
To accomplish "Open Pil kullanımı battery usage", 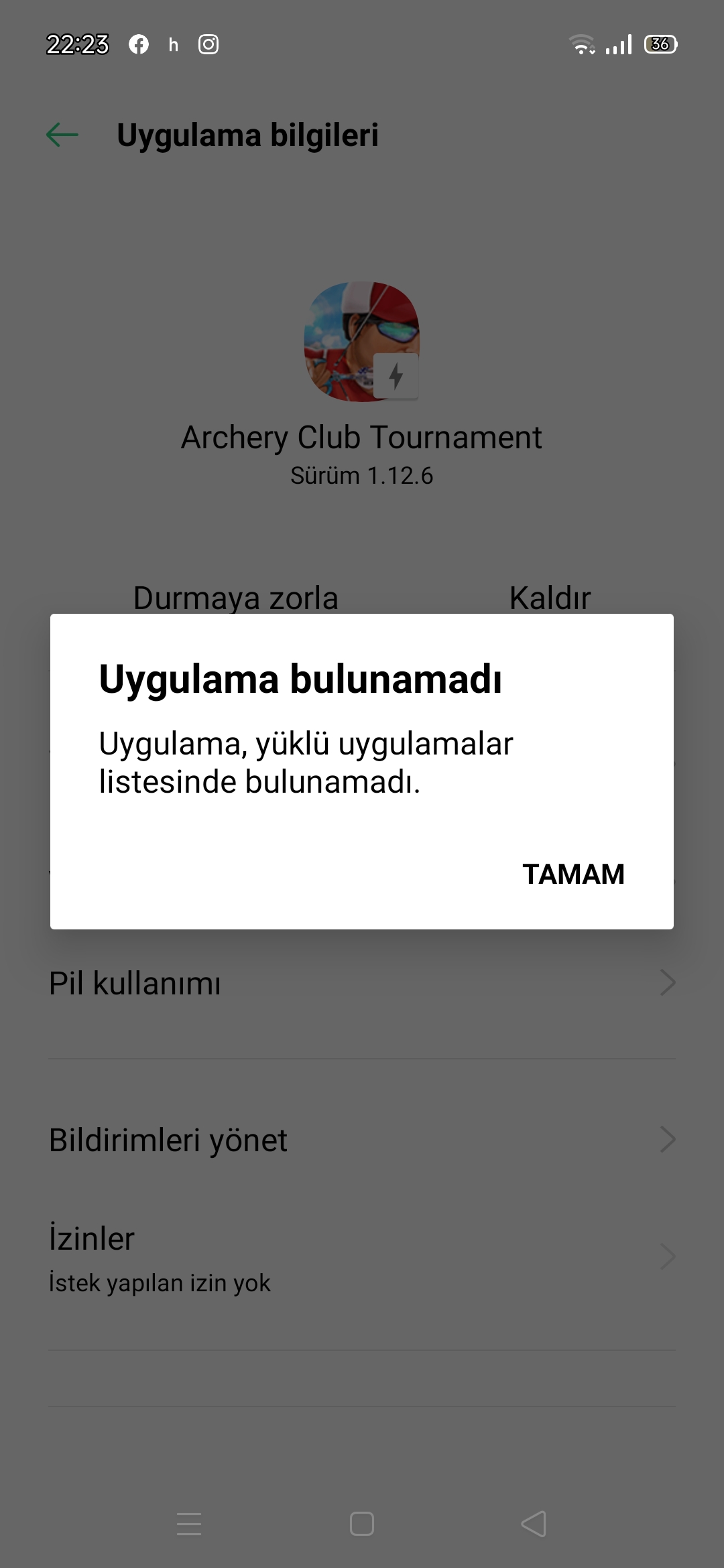I will pyautogui.click(x=362, y=983).
